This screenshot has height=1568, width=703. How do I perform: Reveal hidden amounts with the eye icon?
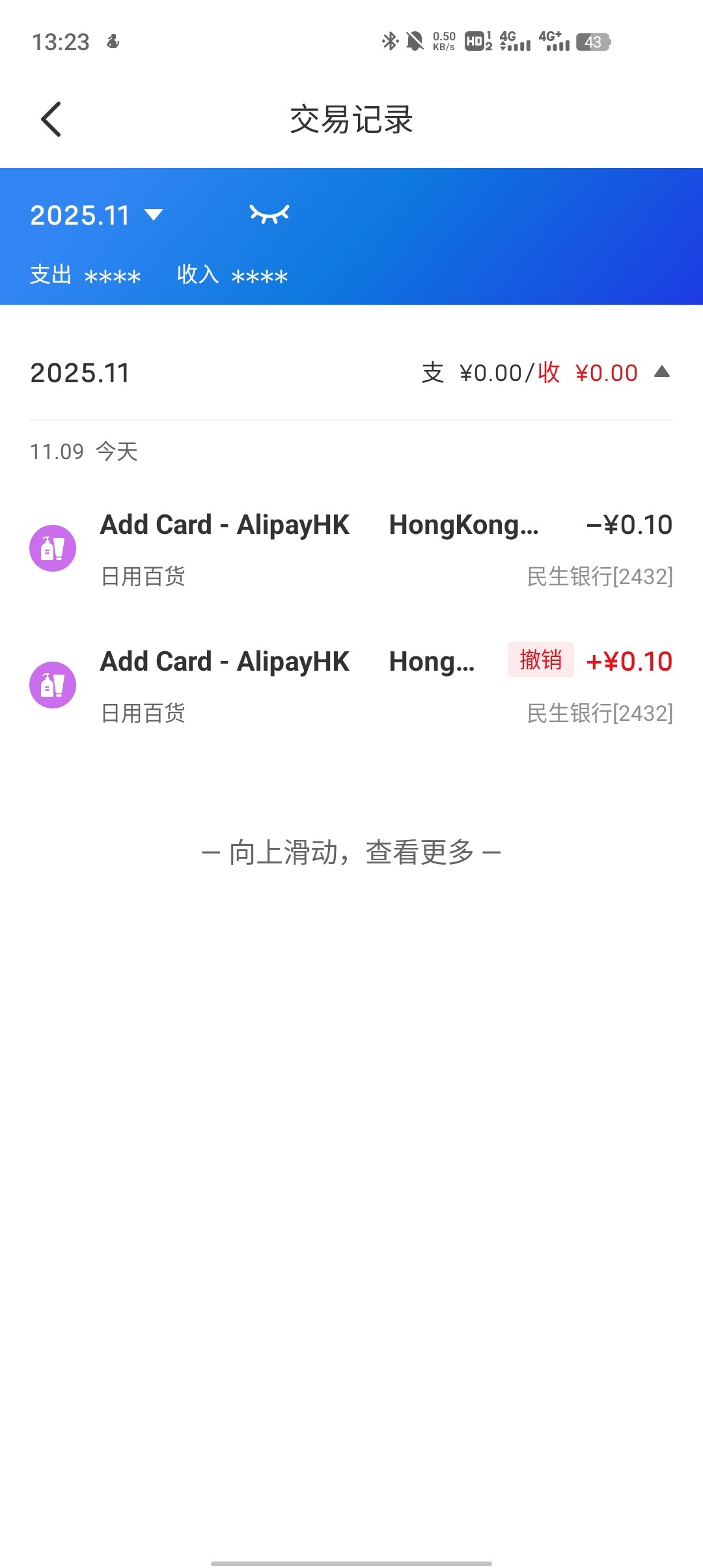[269, 214]
